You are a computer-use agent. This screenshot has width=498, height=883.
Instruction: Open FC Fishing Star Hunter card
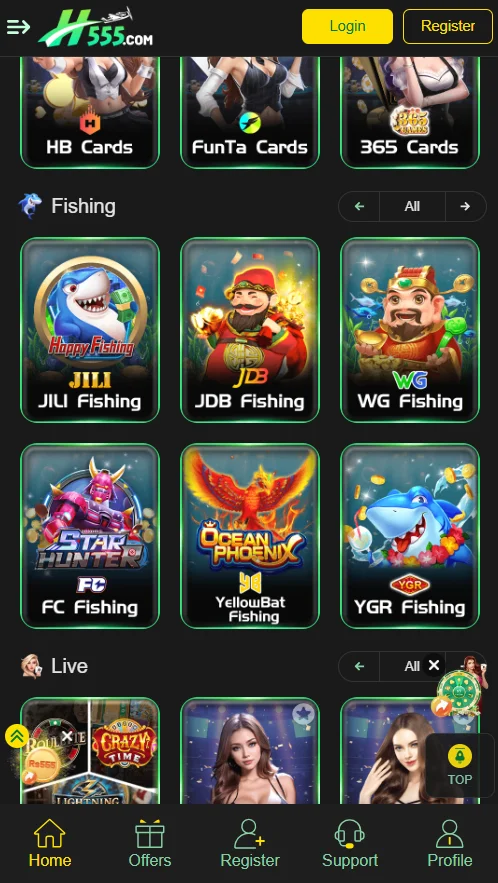(90, 536)
